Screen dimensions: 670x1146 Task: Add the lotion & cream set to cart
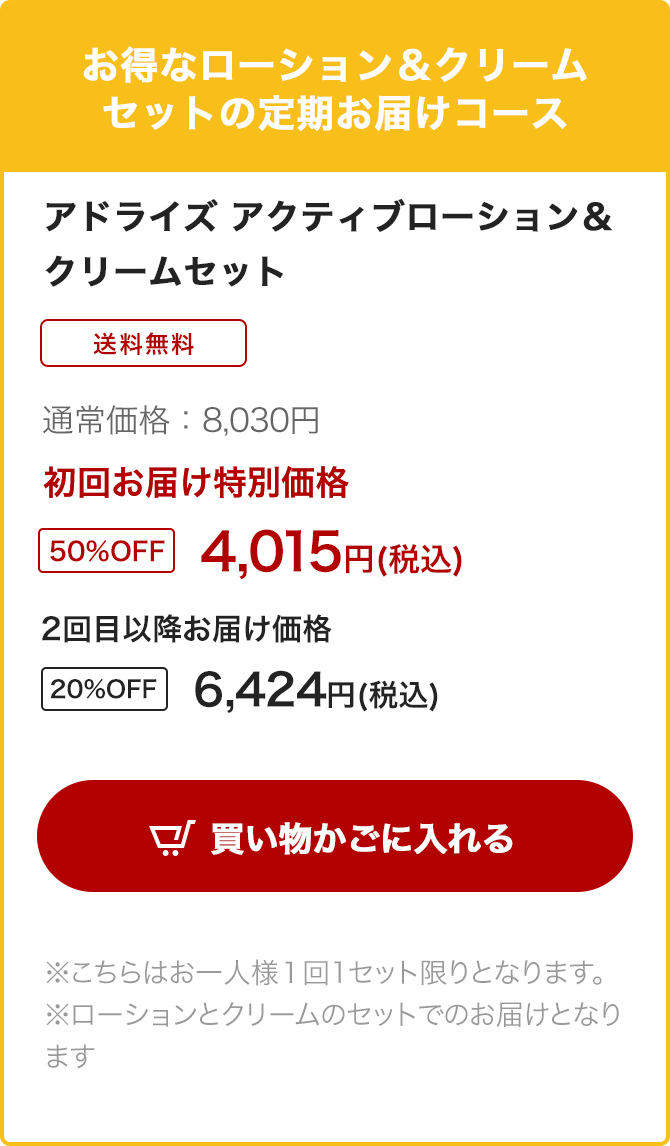[x=335, y=835]
